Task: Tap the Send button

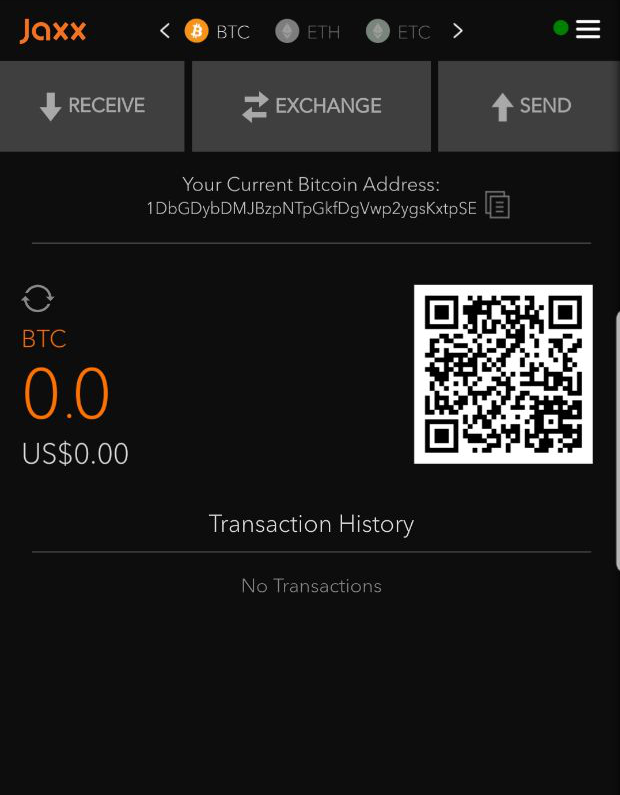Action: coord(530,106)
